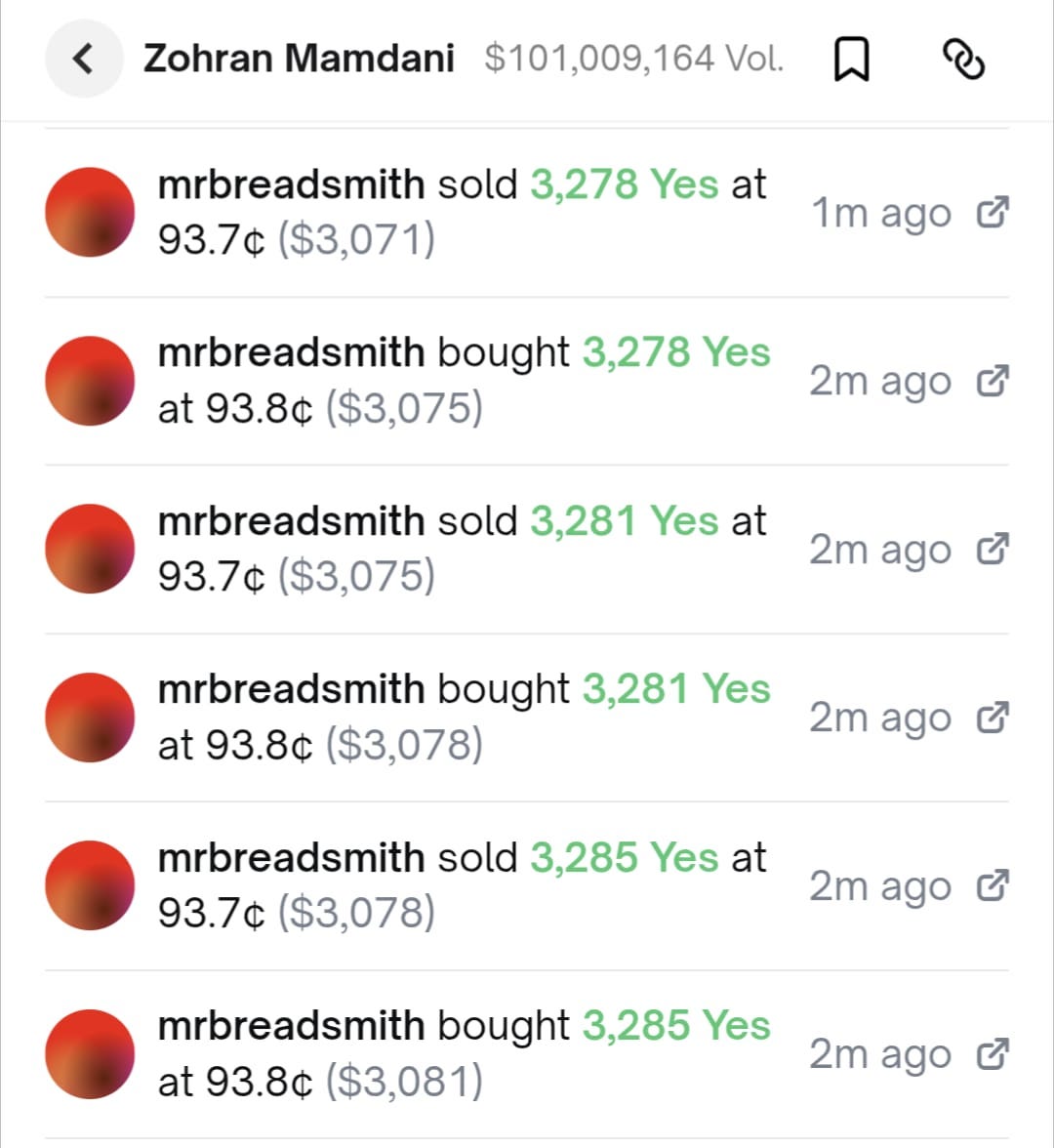
Task: Open external link for bought 3,278 Yes trade
Action: pyautogui.click(x=992, y=382)
